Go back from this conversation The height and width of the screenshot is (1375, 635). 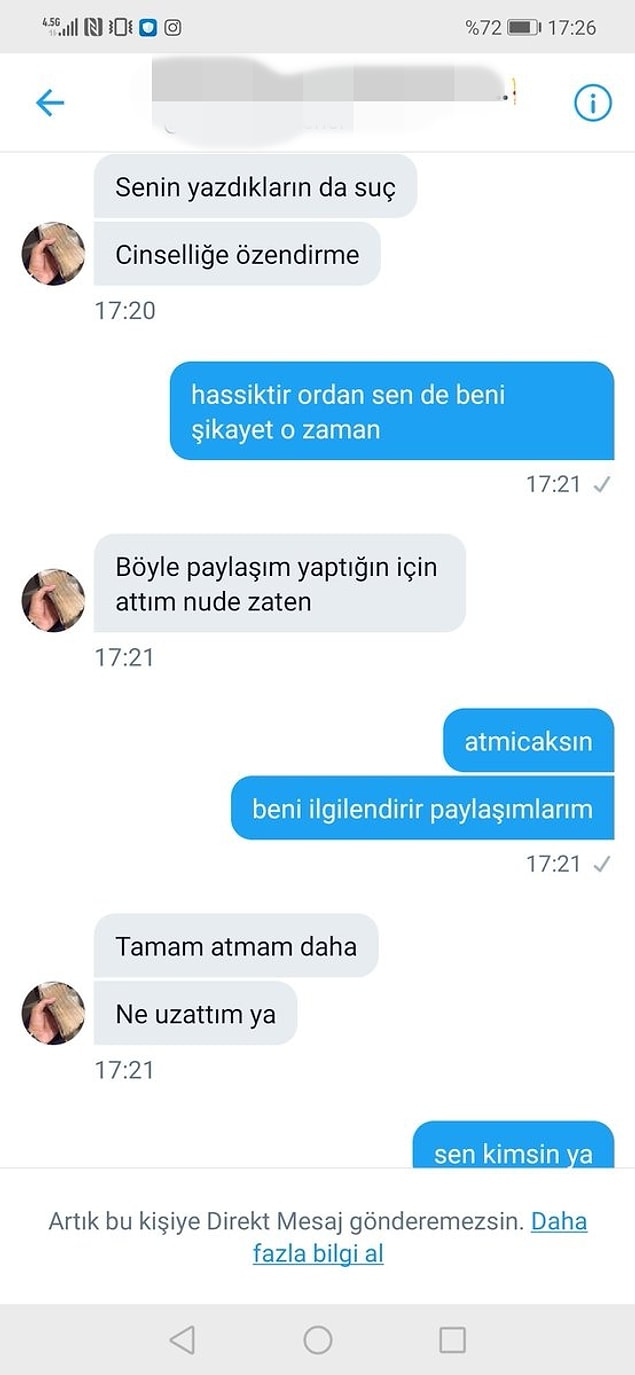(x=49, y=102)
